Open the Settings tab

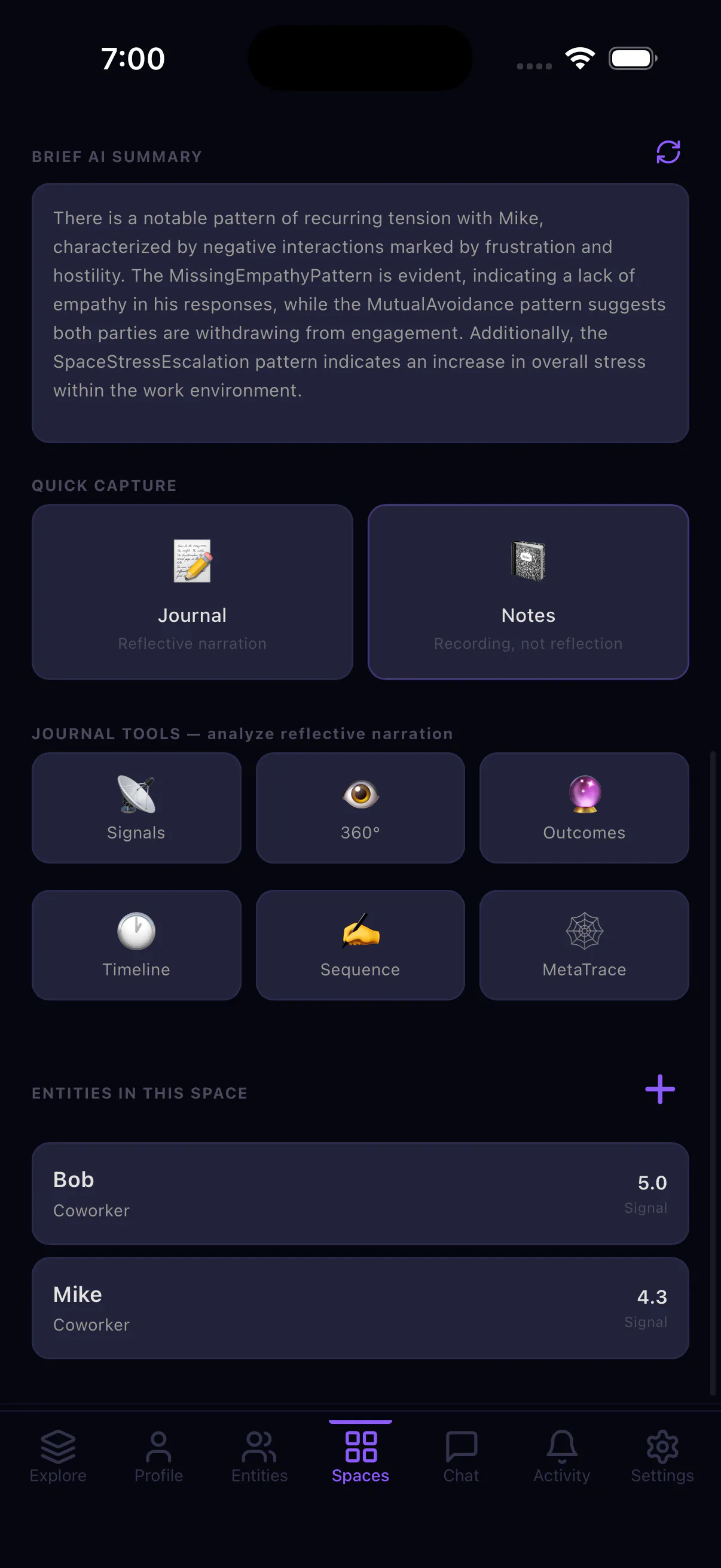(x=662, y=1456)
